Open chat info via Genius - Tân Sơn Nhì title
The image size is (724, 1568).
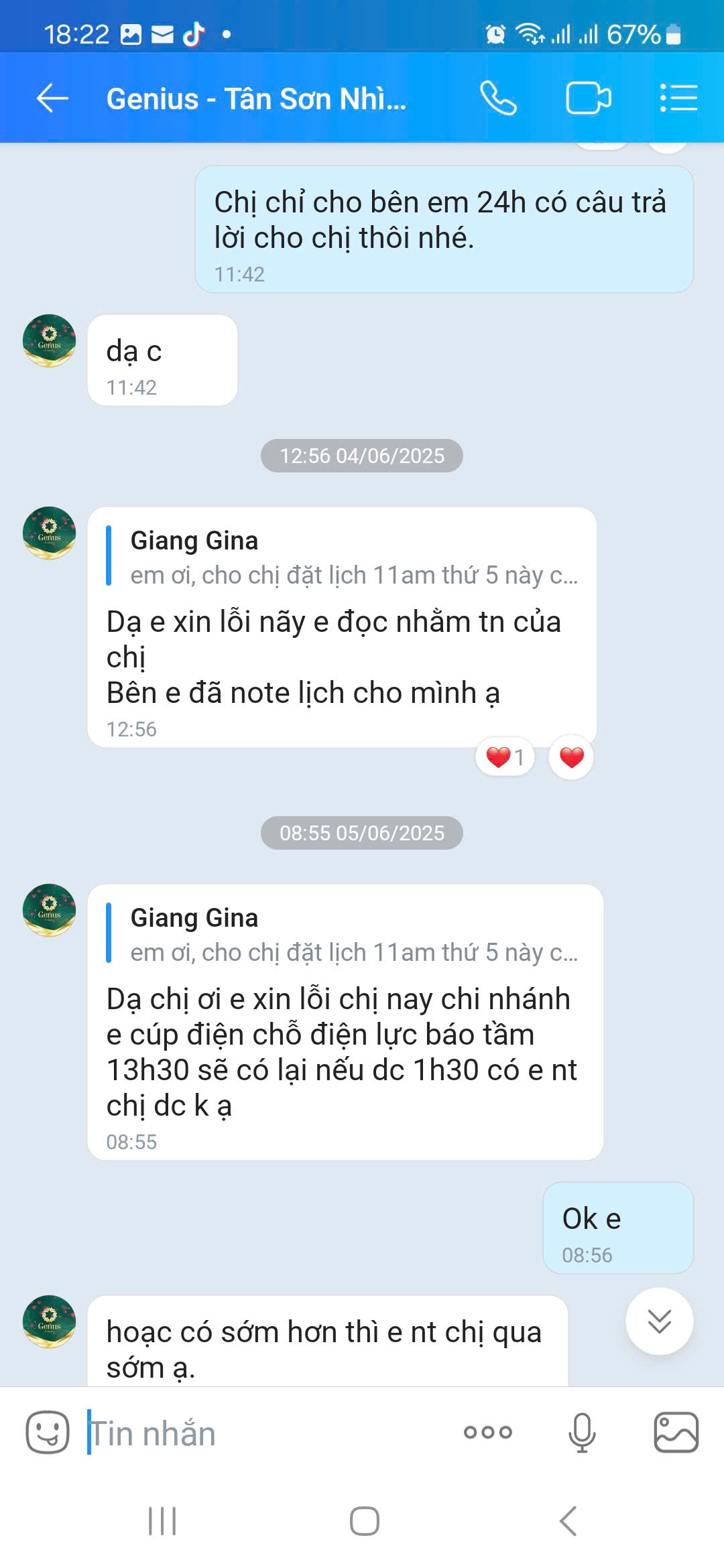[256, 99]
